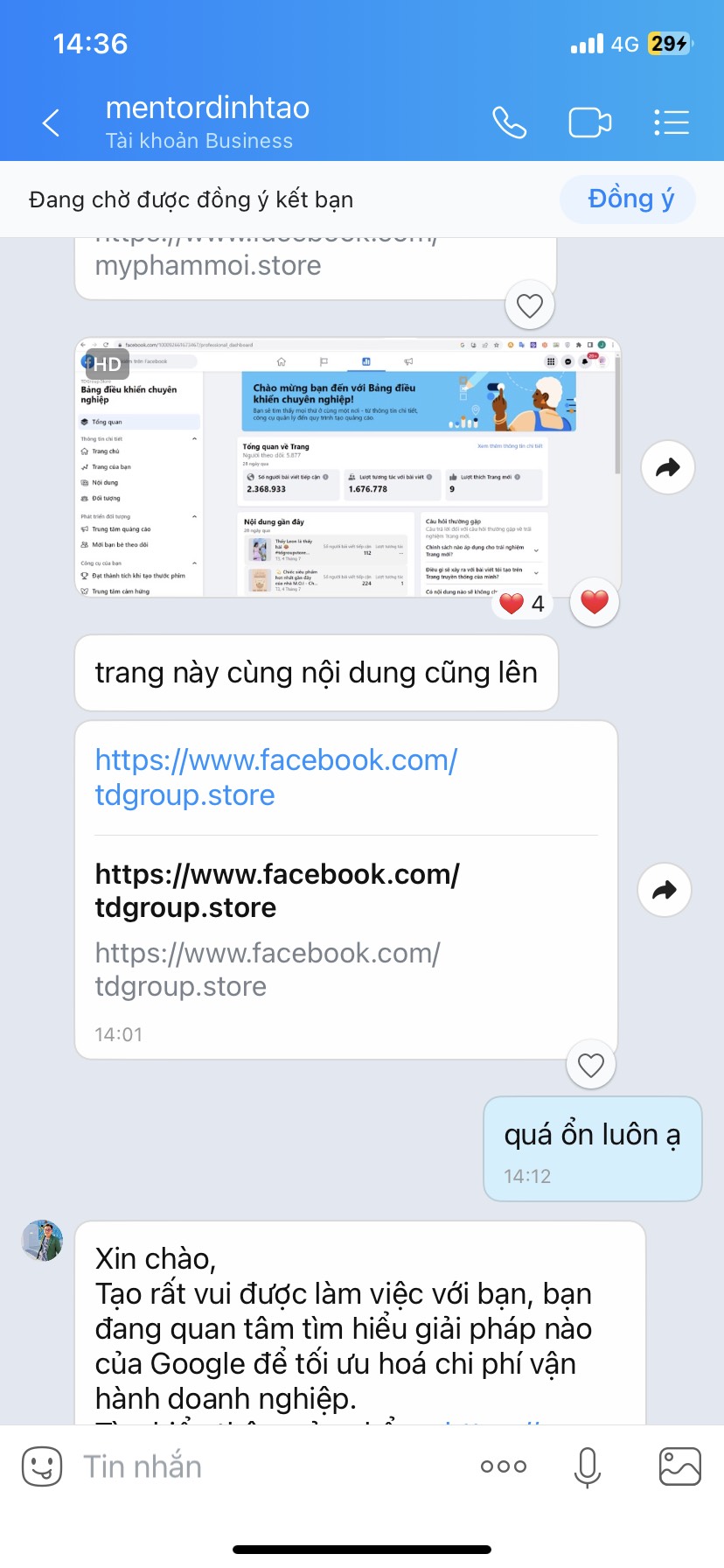Start a voice call with mentordinhtao

point(509,122)
